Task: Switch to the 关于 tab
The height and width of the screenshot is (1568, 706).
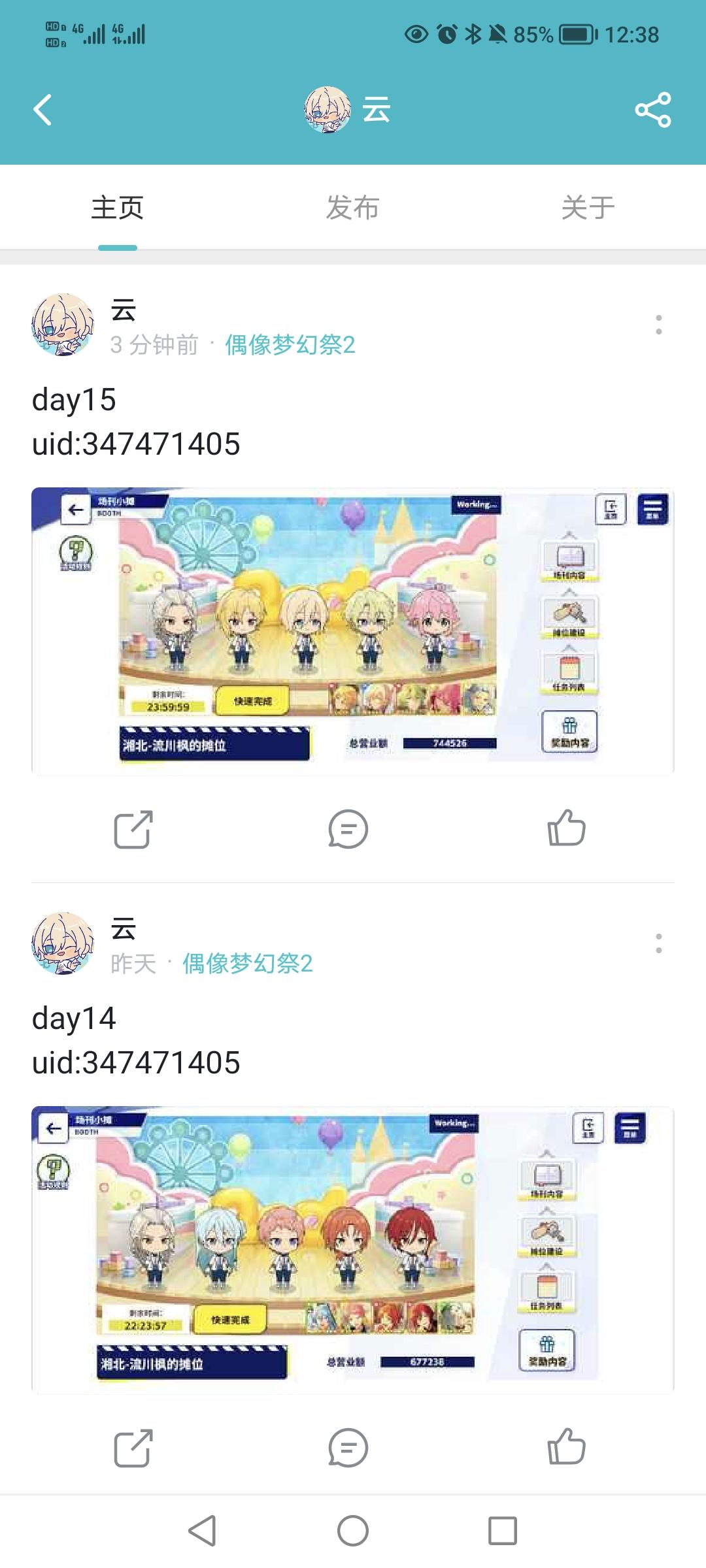Action: coord(587,207)
